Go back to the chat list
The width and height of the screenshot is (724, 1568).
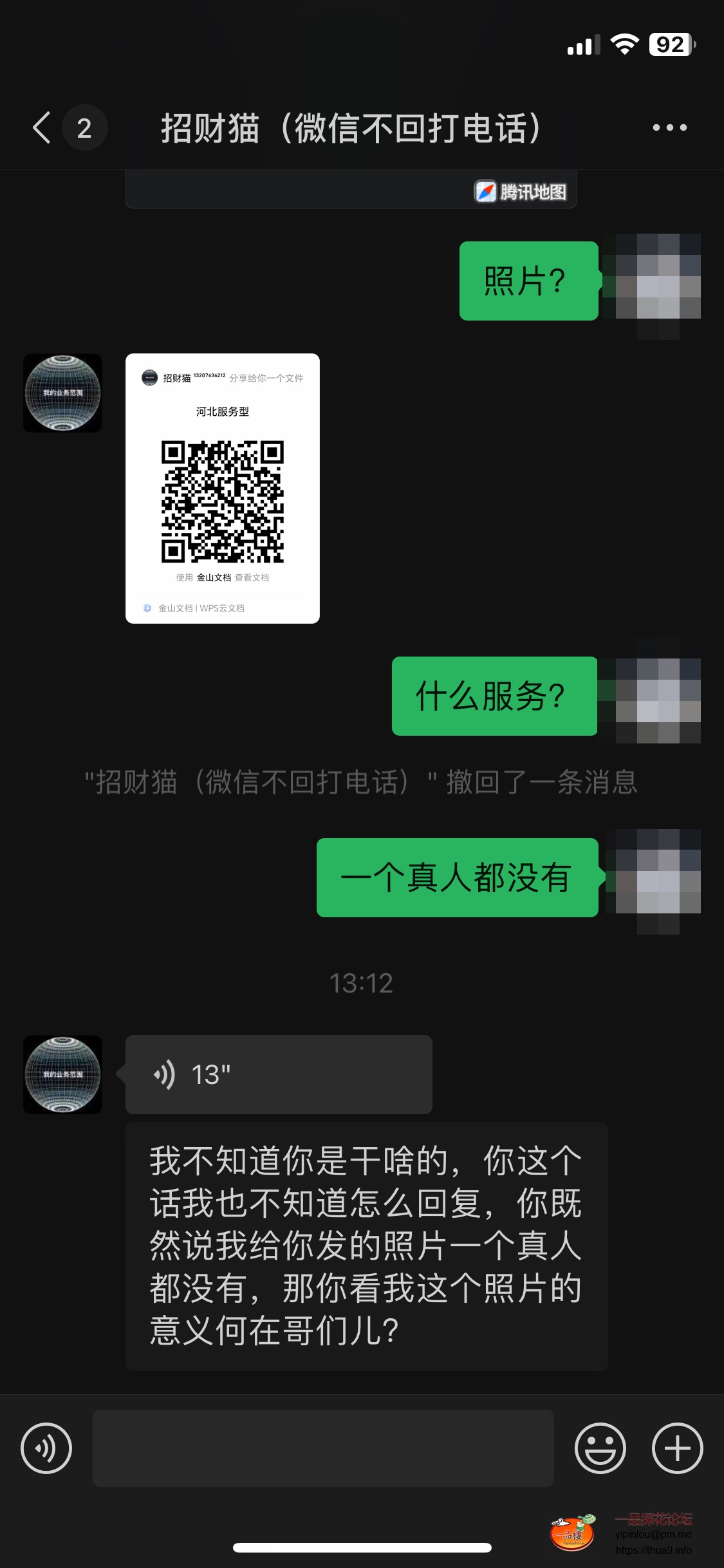click(x=42, y=127)
